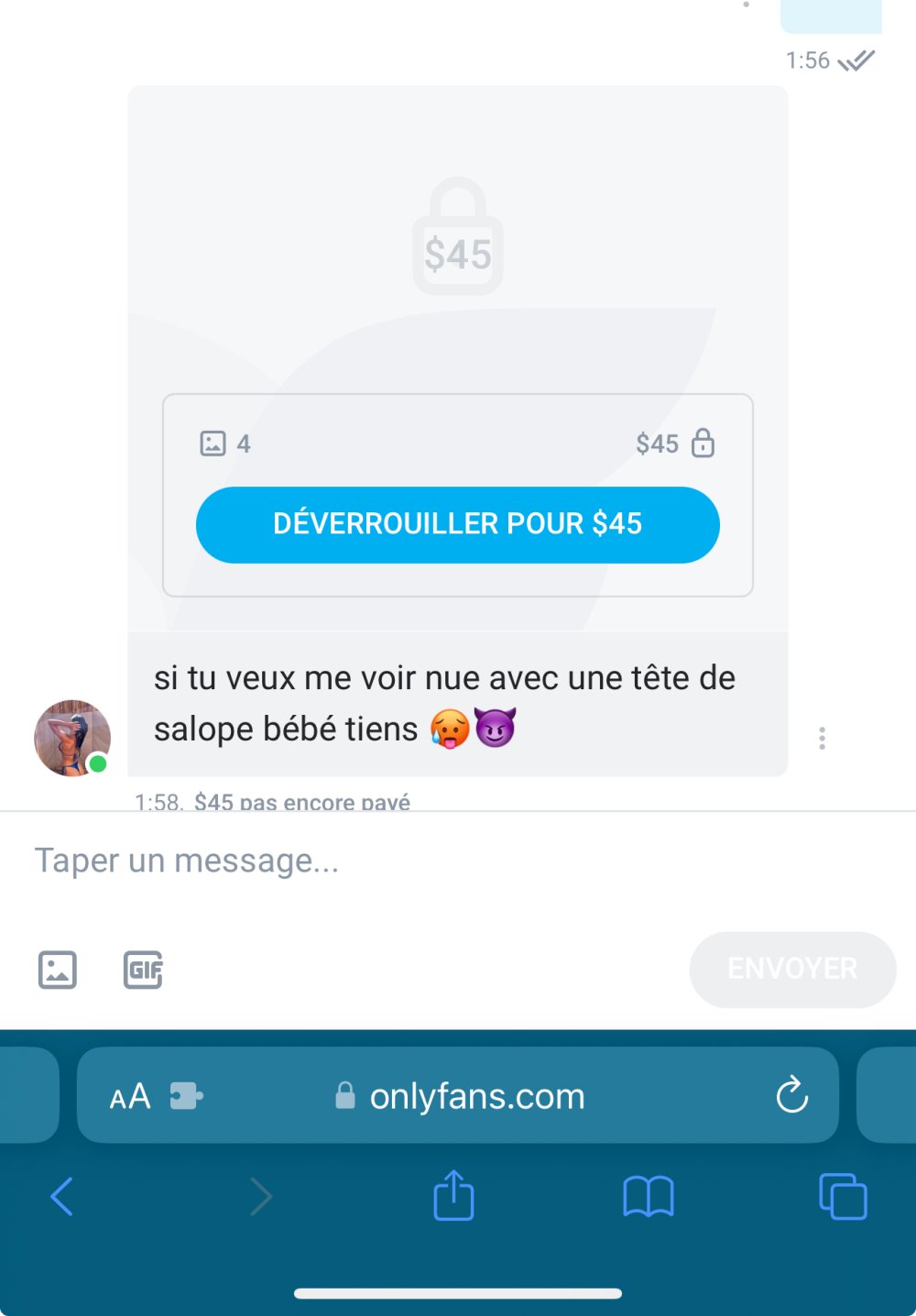Tap the ENVOYER send button
Image resolution: width=916 pixels, height=1316 pixels.
tap(791, 969)
